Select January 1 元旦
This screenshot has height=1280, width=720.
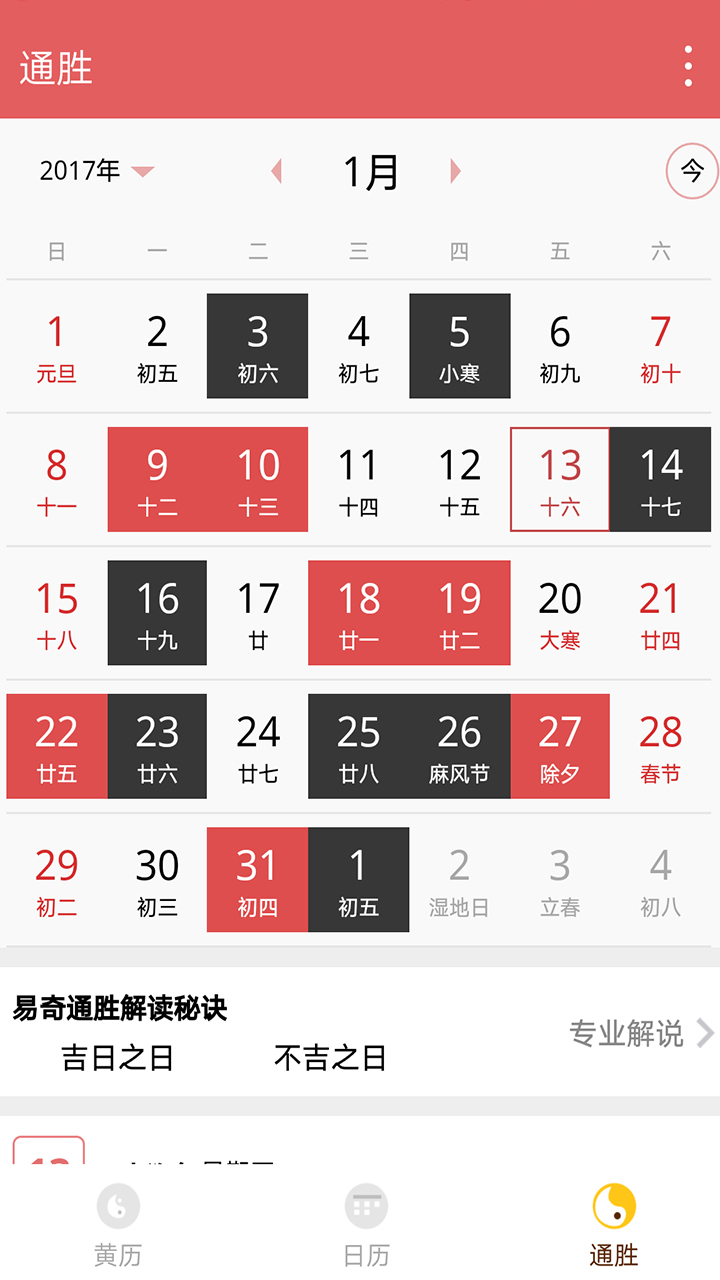click(x=57, y=347)
